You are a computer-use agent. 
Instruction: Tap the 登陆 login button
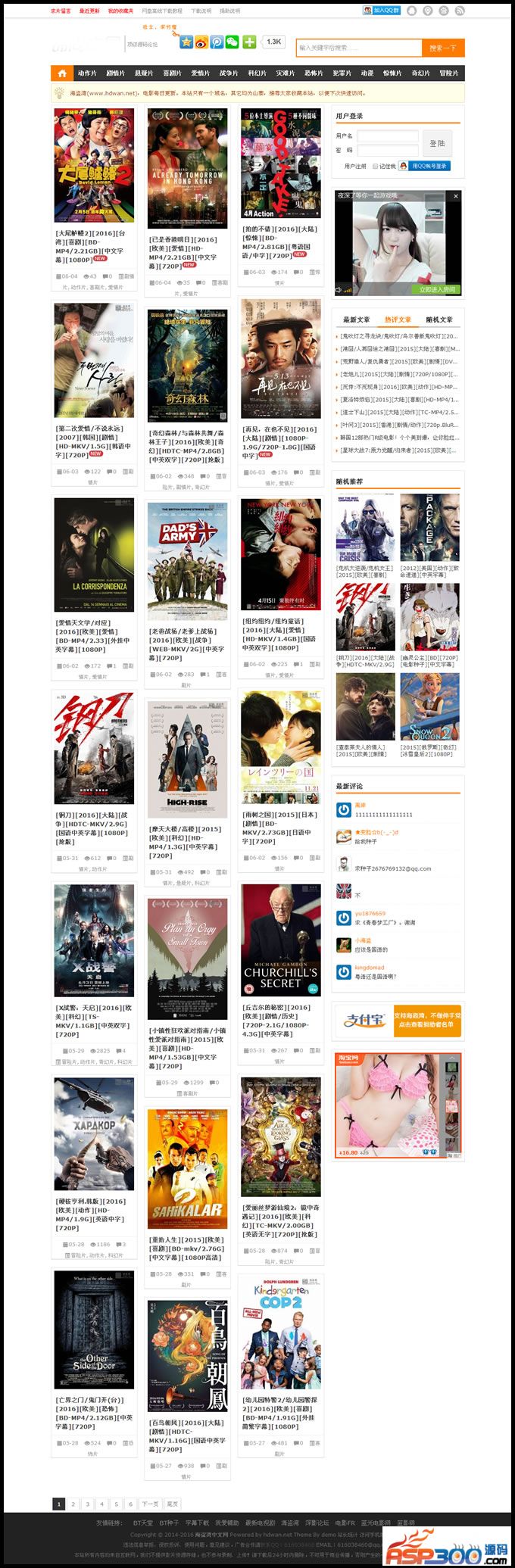tap(437, 143)
